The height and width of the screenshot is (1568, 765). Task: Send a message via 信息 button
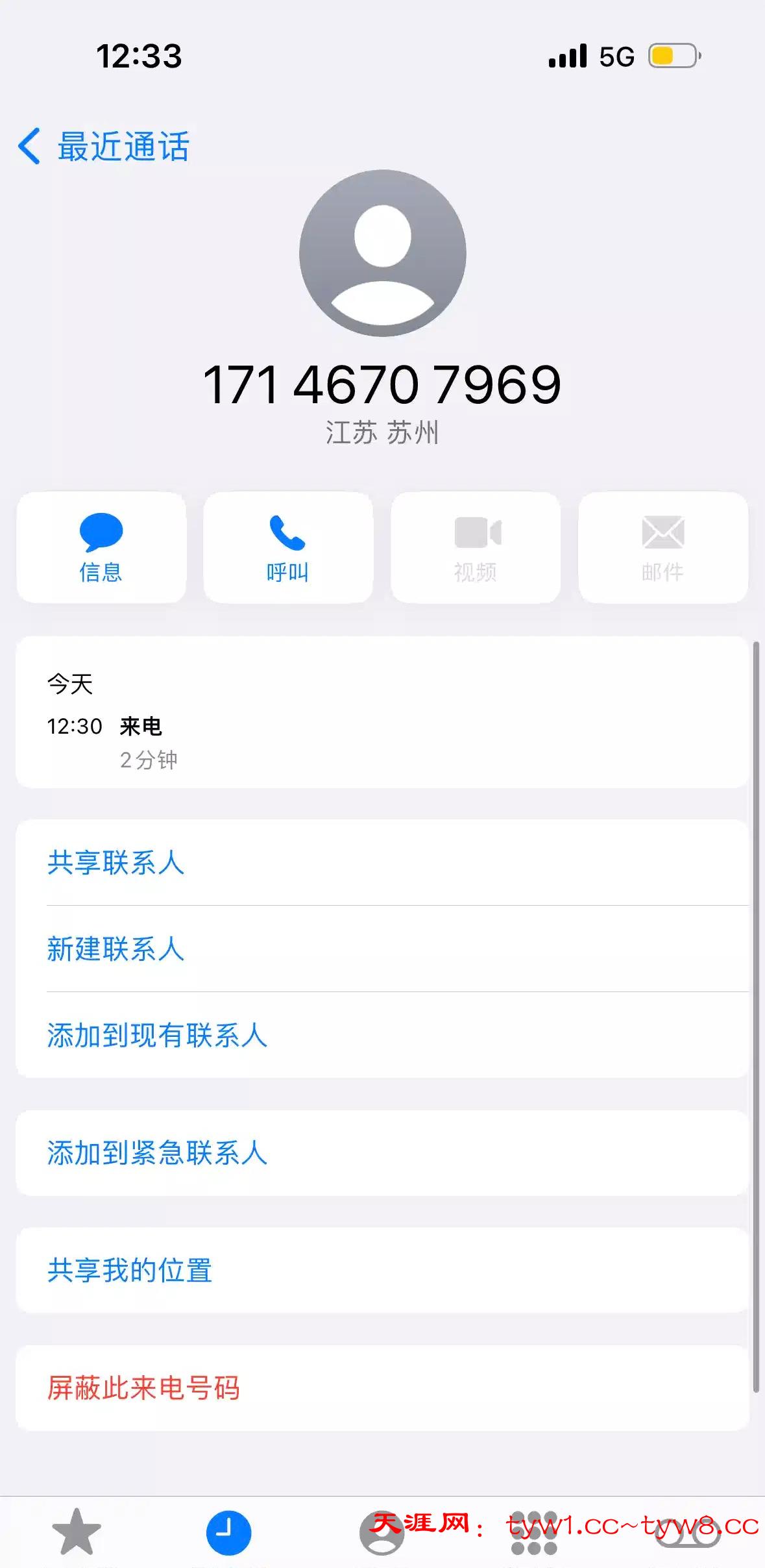click(101, 547)
